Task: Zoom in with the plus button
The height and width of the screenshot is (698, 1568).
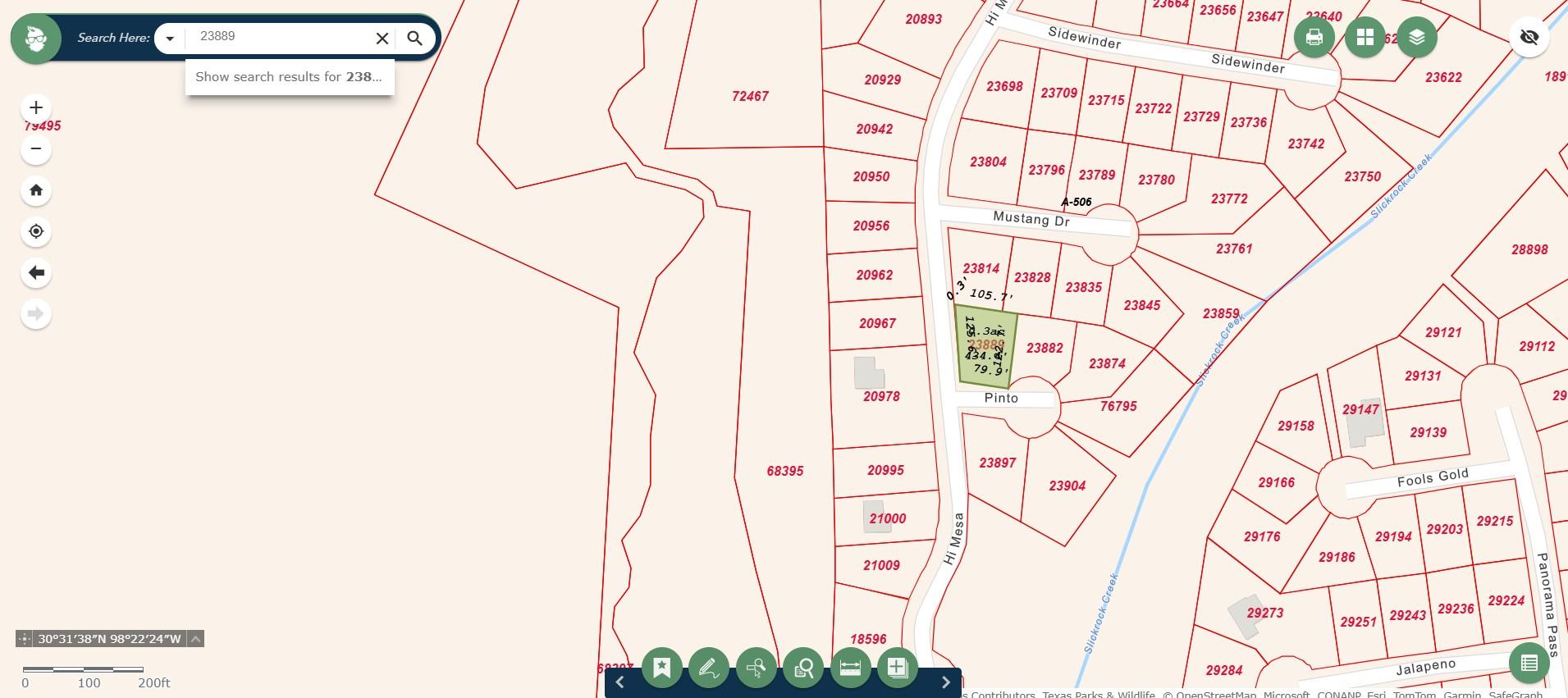Action: (x=36, y=107)
